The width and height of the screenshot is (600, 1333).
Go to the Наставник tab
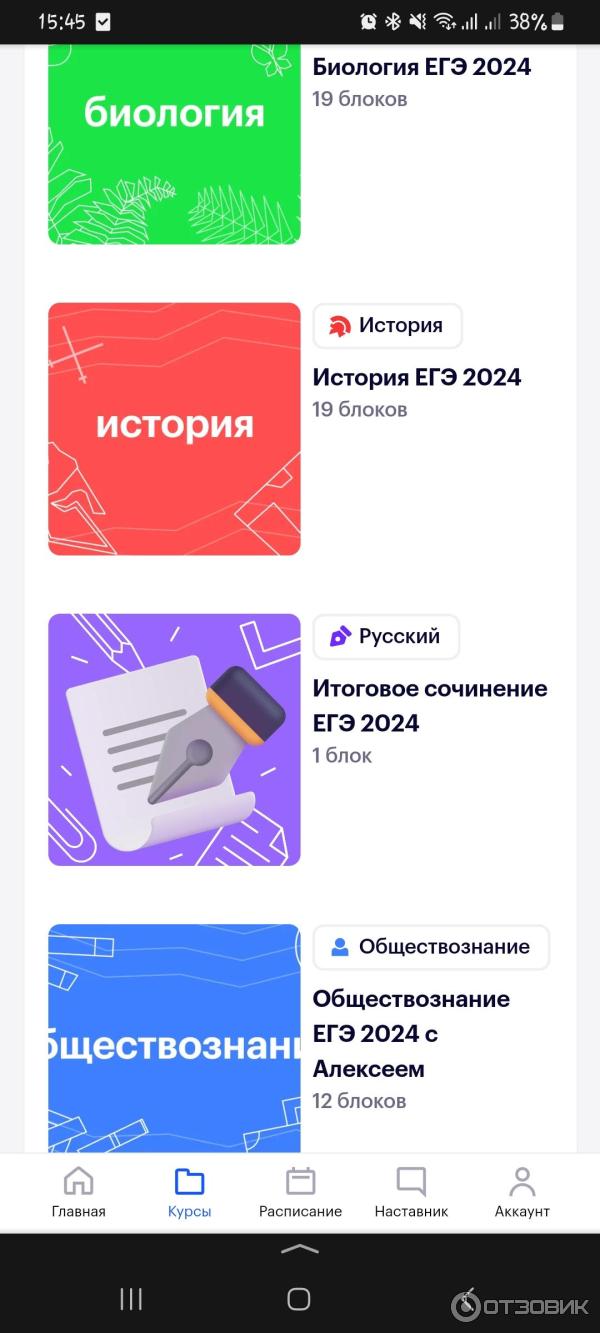411,1192
